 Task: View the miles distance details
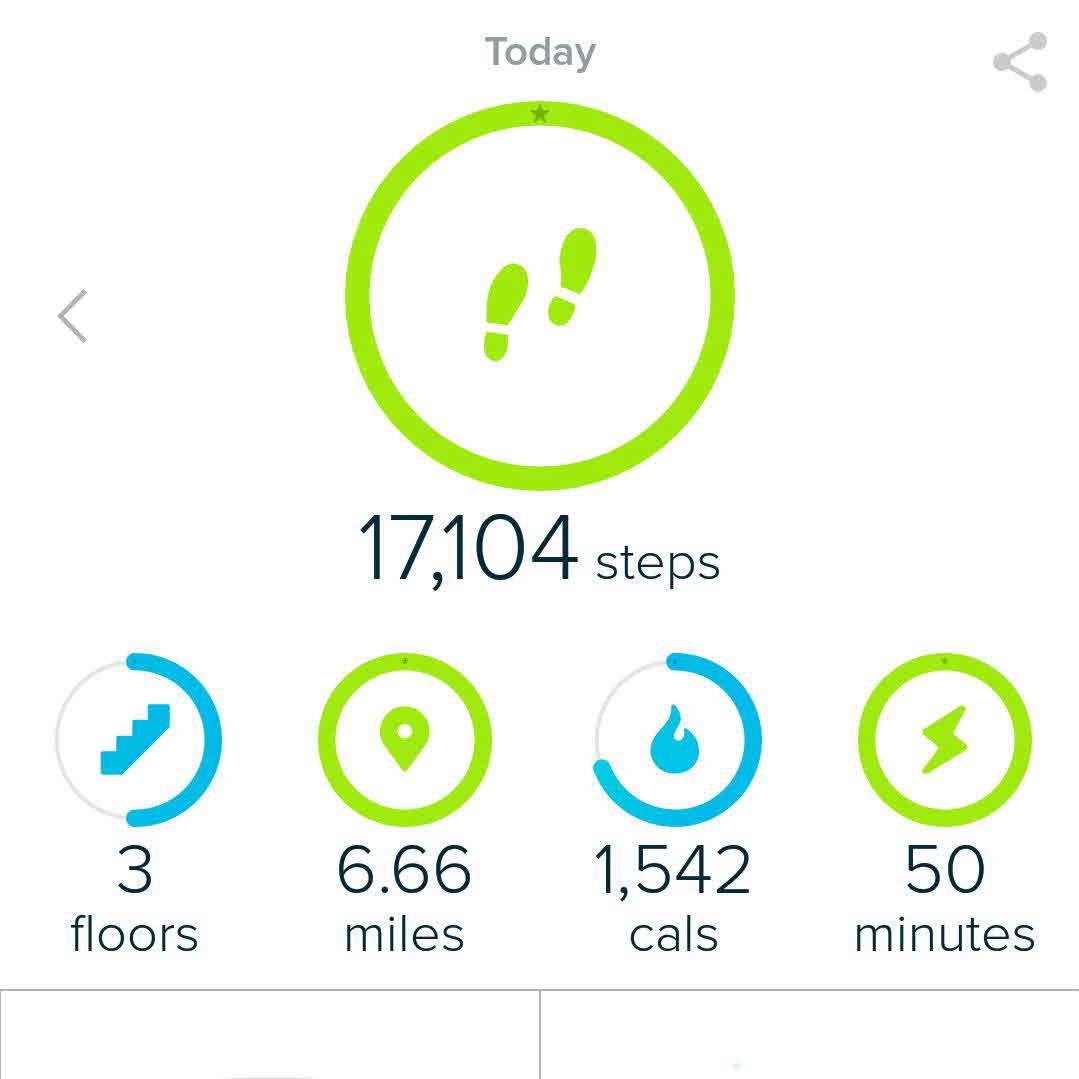404,740
